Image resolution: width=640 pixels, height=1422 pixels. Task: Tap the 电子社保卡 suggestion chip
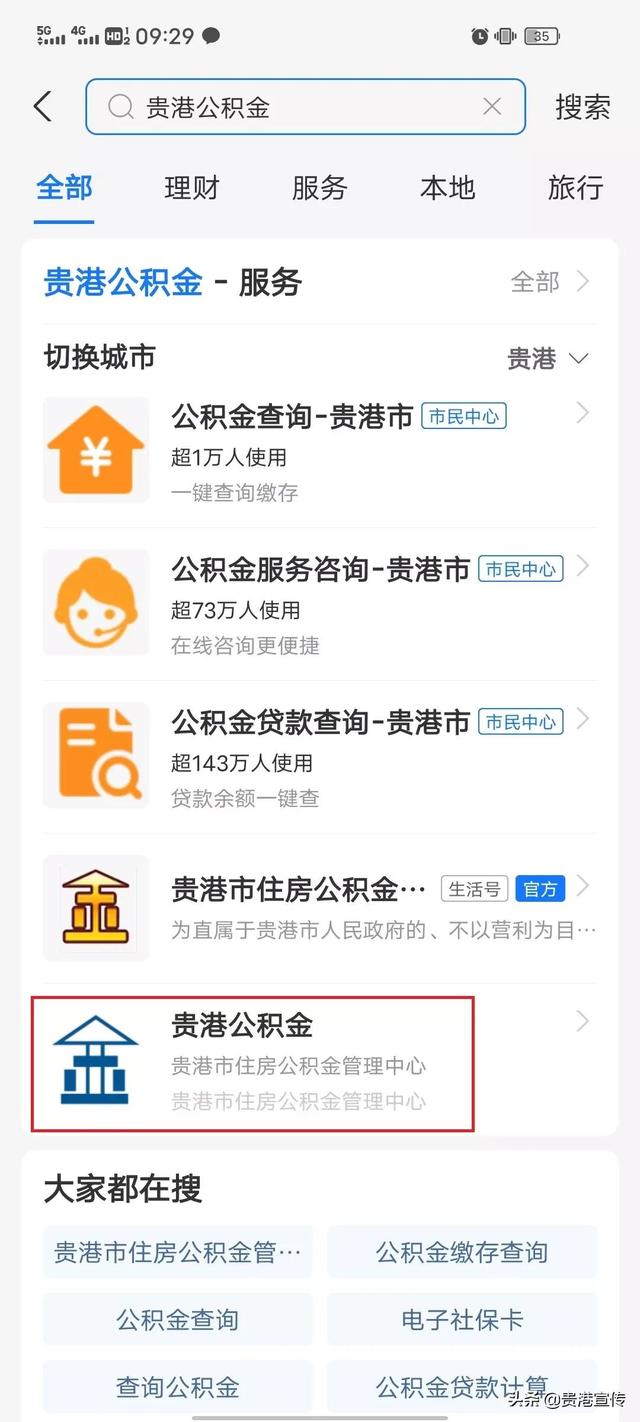click(x=461, y=1320)
